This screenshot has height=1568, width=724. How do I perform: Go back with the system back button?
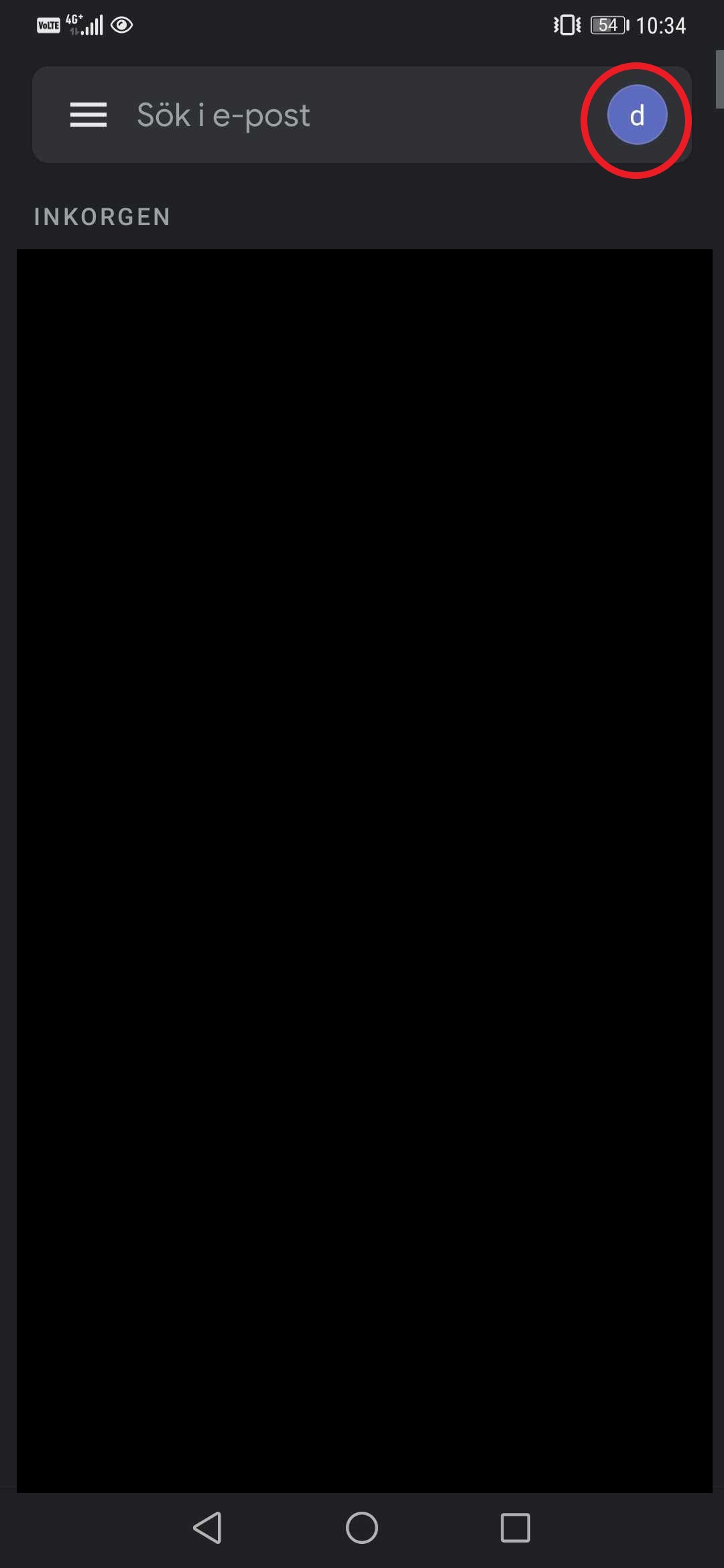(208, 1528)
